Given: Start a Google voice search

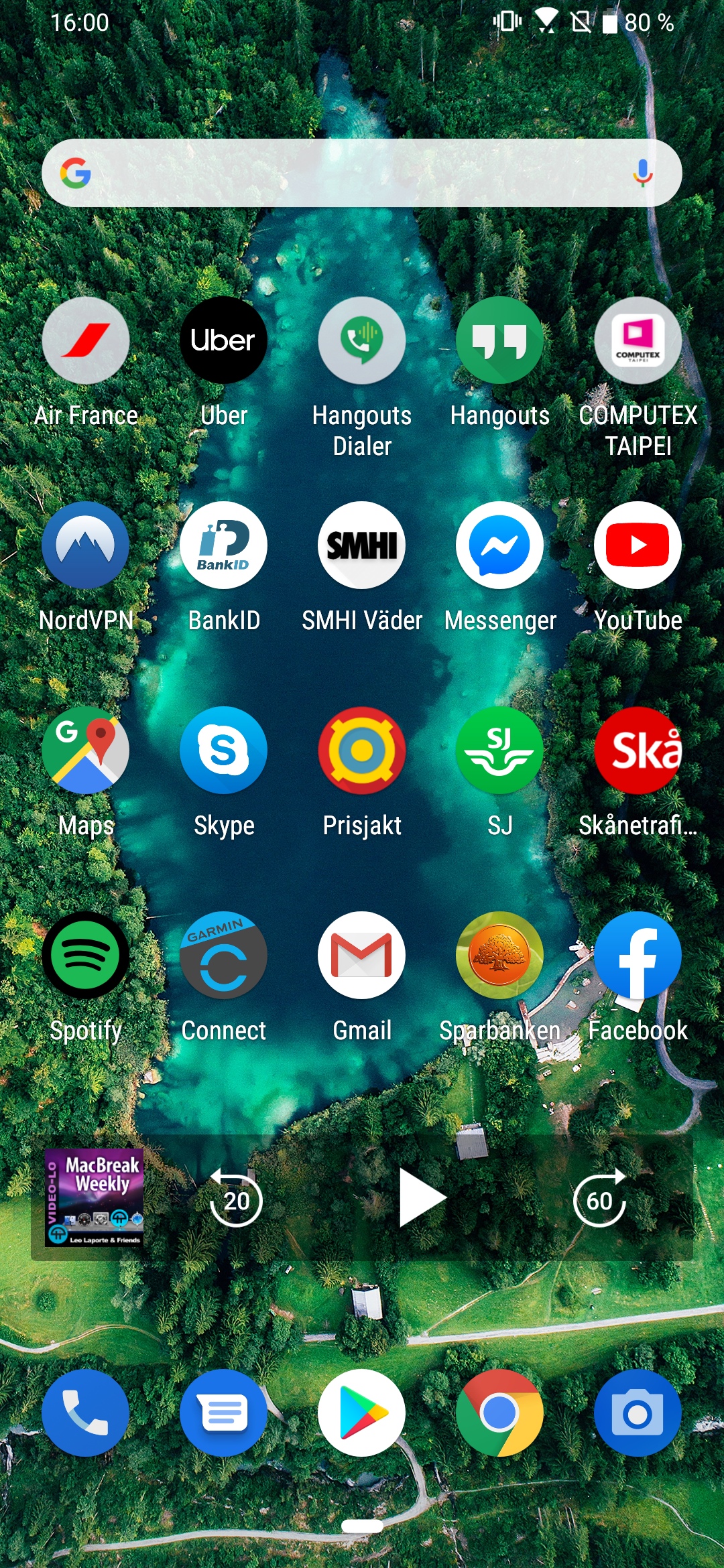Looking at the screenshot, I should coord(642,173).
